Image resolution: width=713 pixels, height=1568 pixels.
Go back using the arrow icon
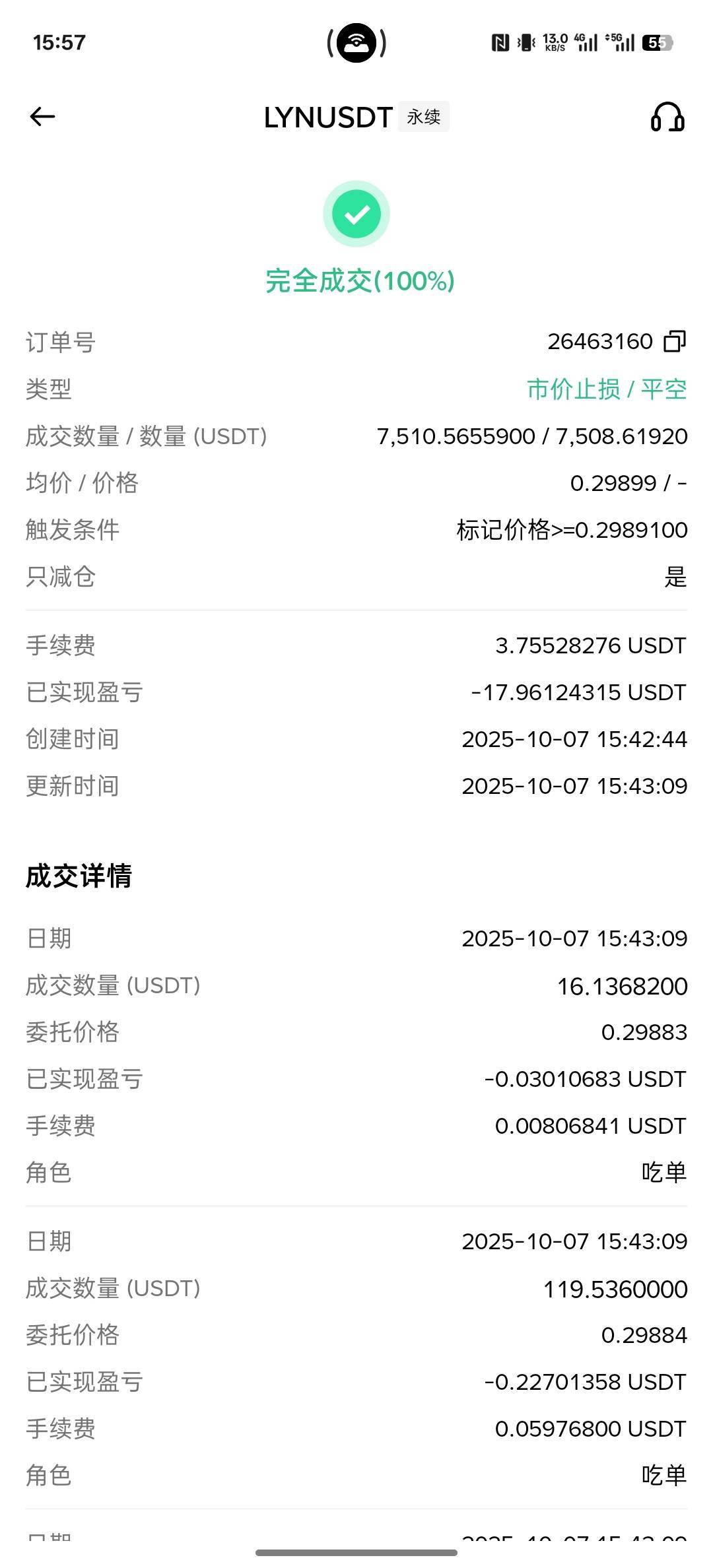click(42, 117)
